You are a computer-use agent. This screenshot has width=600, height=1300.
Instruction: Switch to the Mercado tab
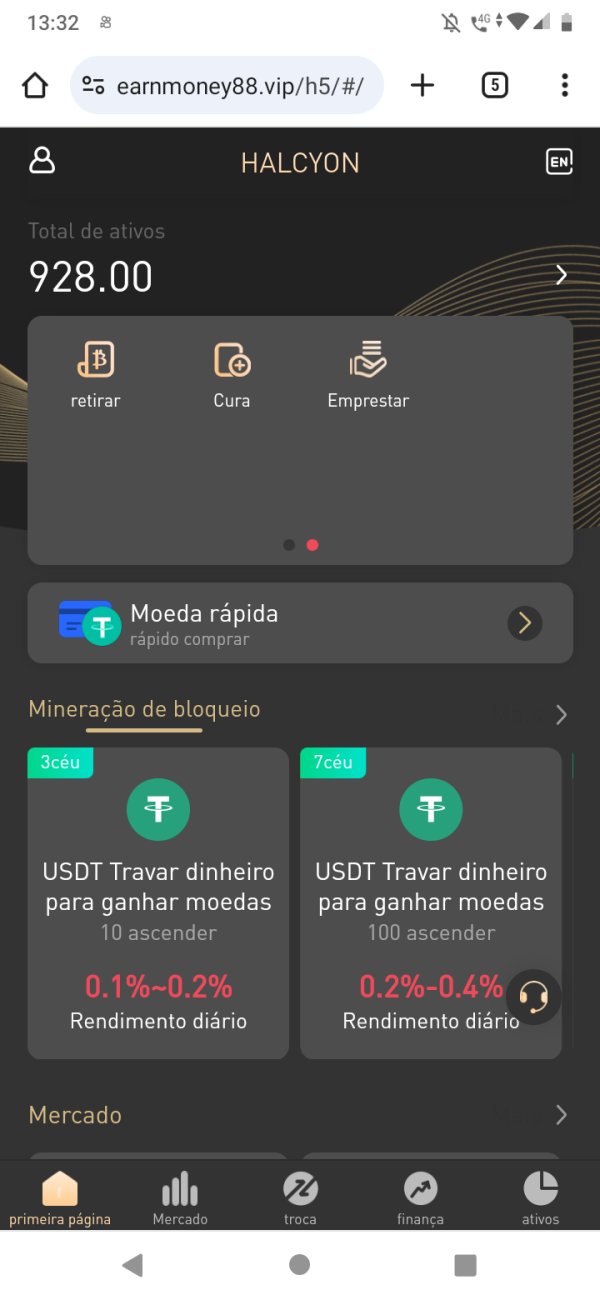(x=180, y=1198)
